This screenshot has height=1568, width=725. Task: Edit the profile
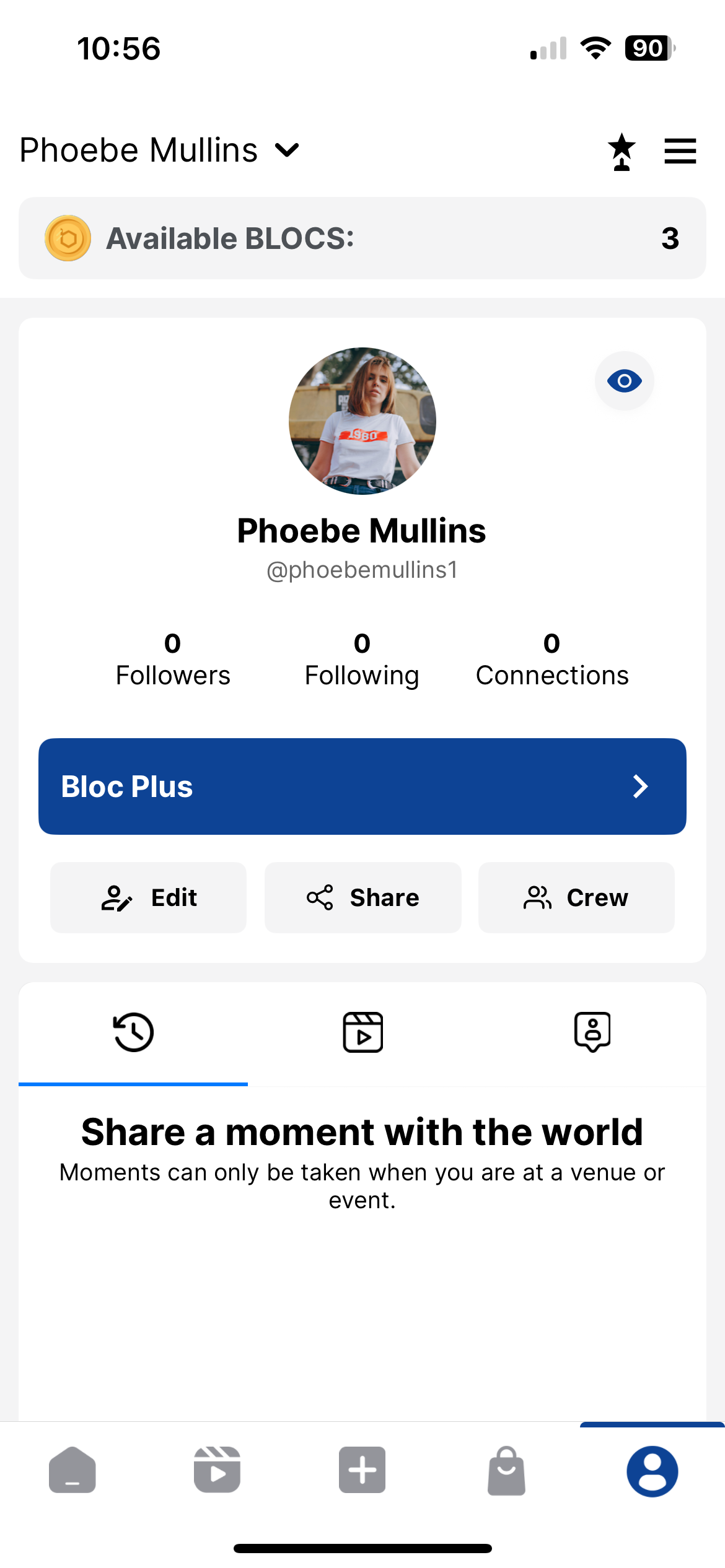pyautogui.click(x=149, y=897)
